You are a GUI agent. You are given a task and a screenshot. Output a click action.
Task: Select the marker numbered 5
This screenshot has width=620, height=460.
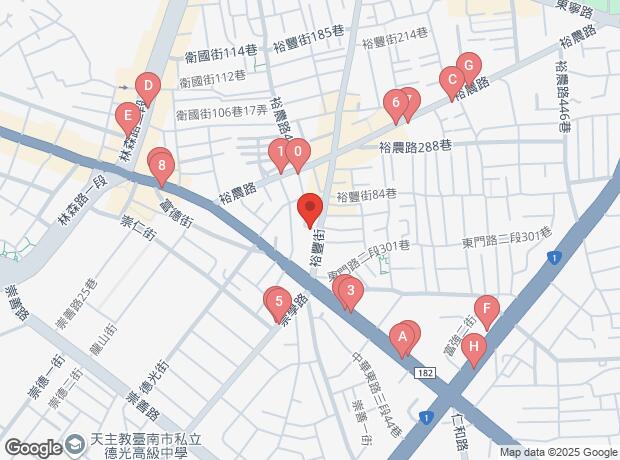point(279,301)
